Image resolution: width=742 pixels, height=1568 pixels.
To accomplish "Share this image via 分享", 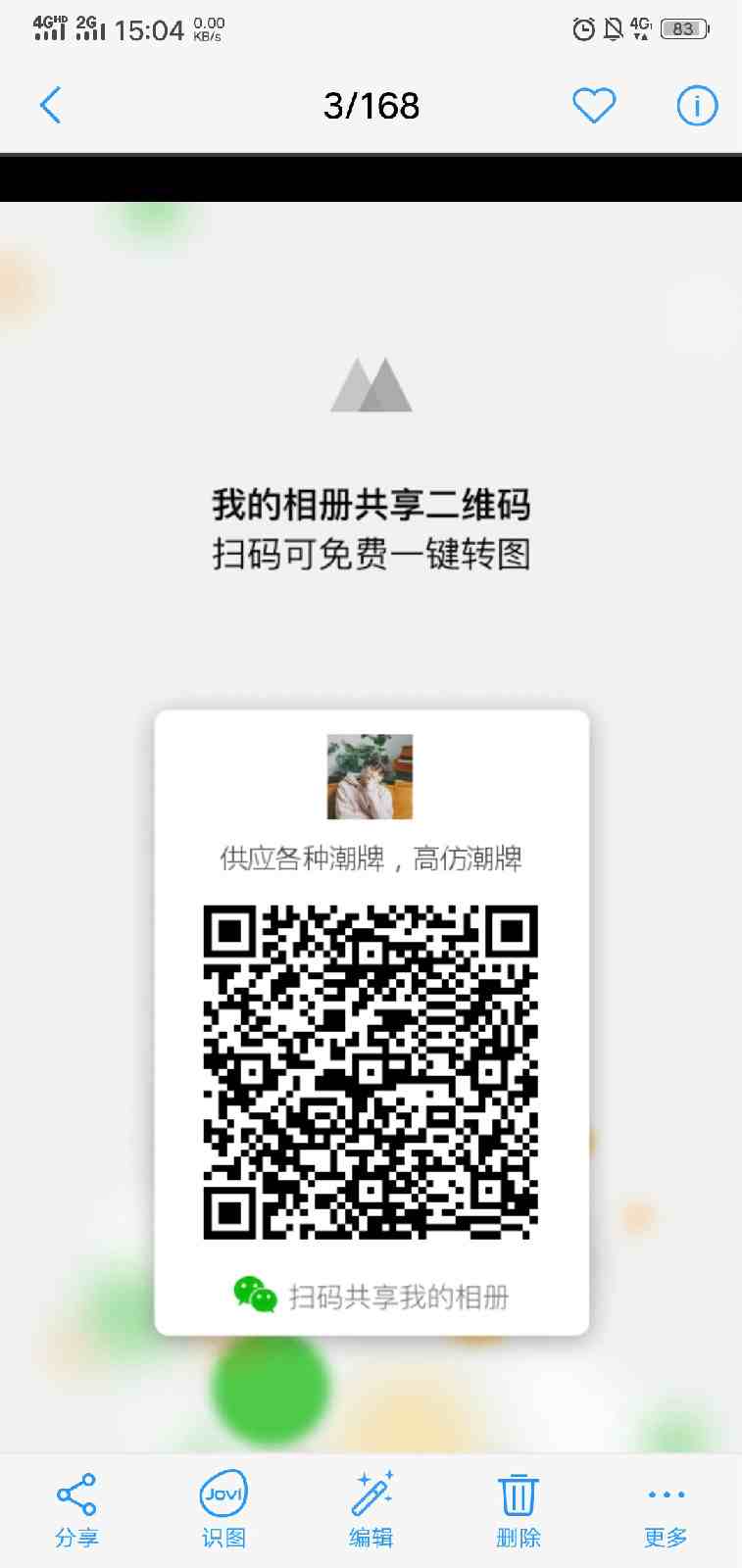I will click(76, 1510).
